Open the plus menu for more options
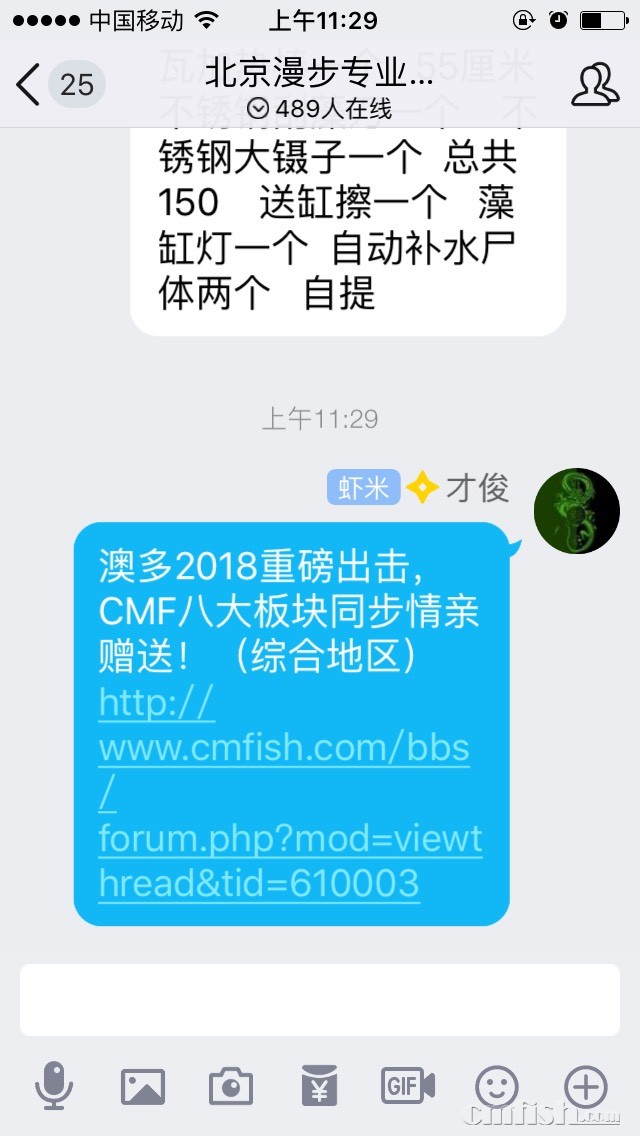 585,1086
